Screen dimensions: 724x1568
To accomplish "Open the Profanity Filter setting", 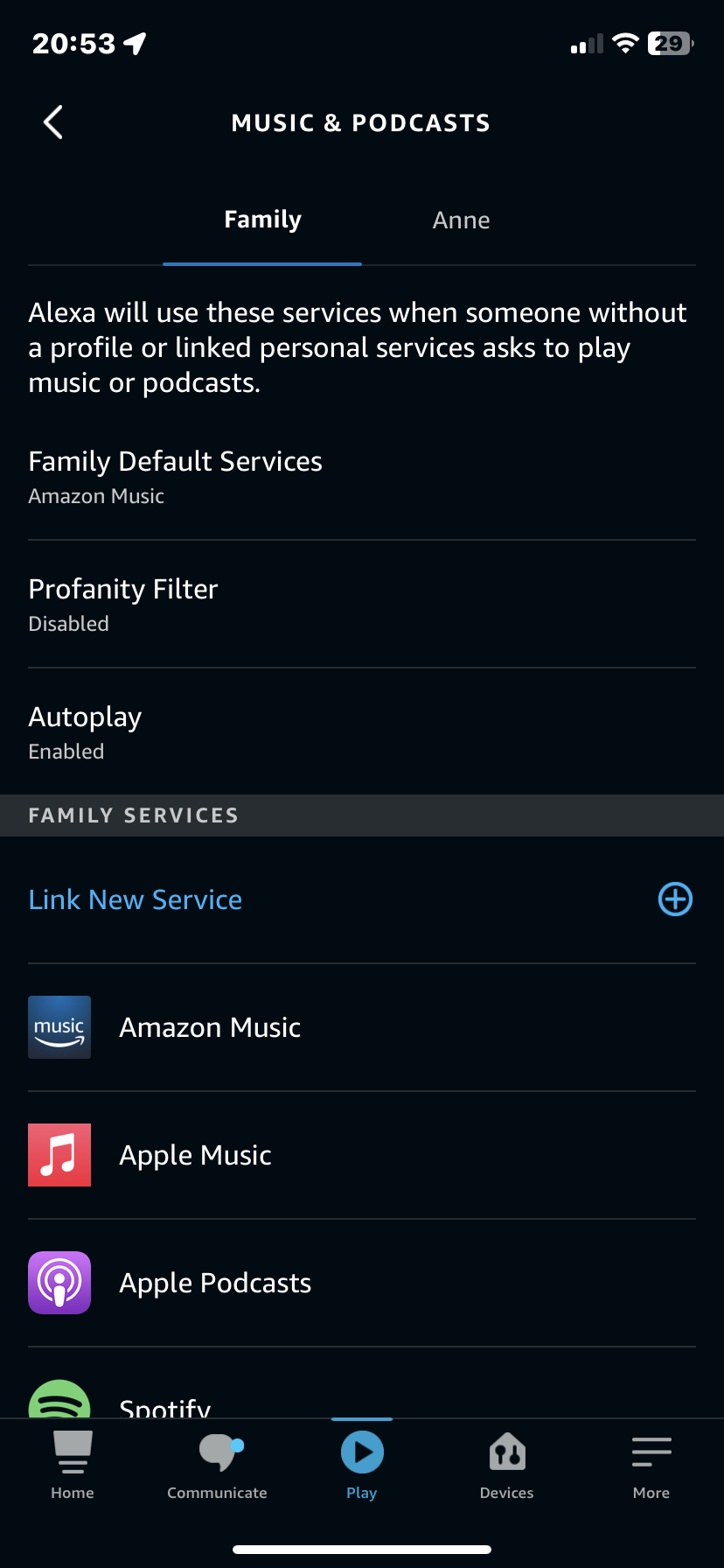I will coord(362,605).
